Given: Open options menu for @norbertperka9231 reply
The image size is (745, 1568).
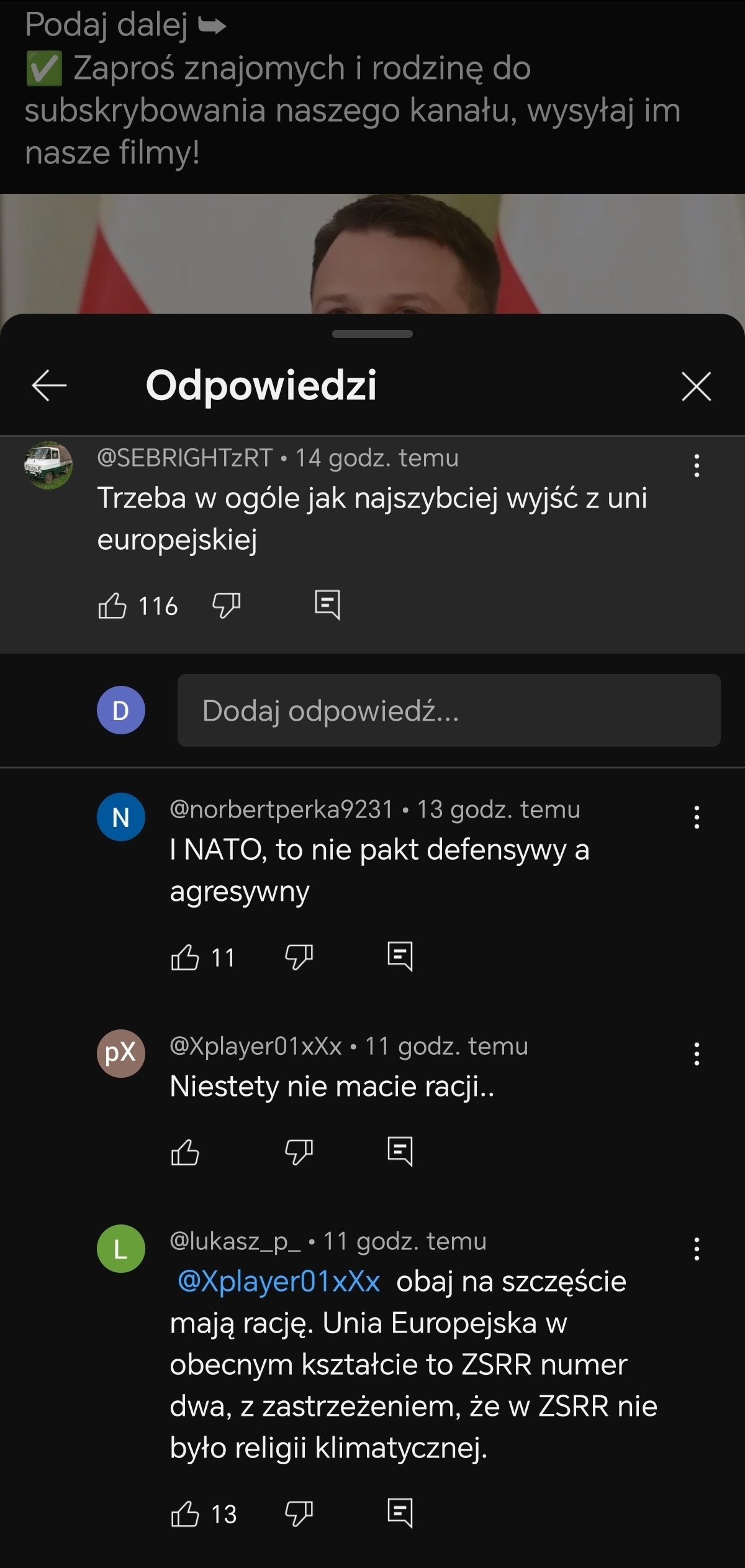Looking at the screenshot, I should tap(697, 817).
